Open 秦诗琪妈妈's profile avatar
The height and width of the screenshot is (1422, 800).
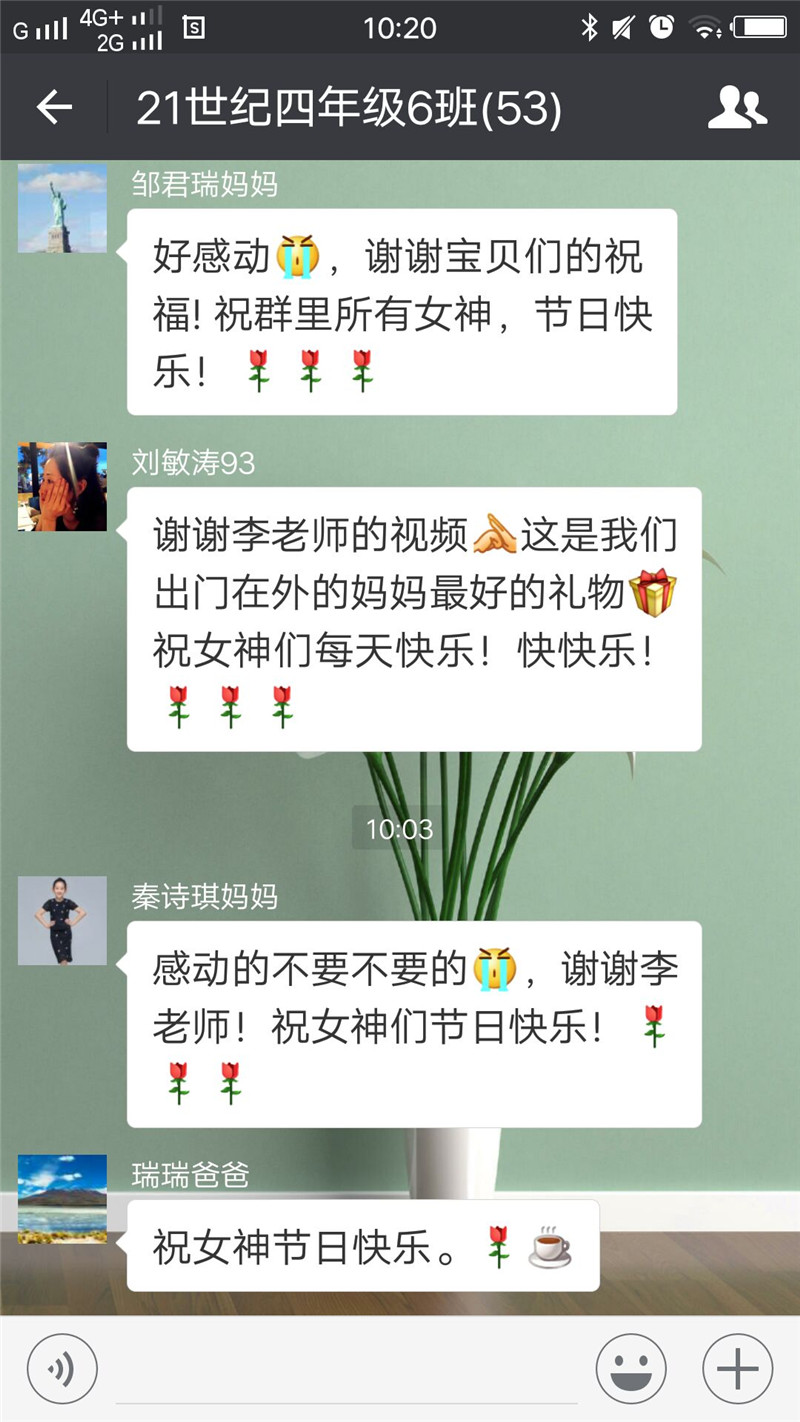tap(62, 920)
